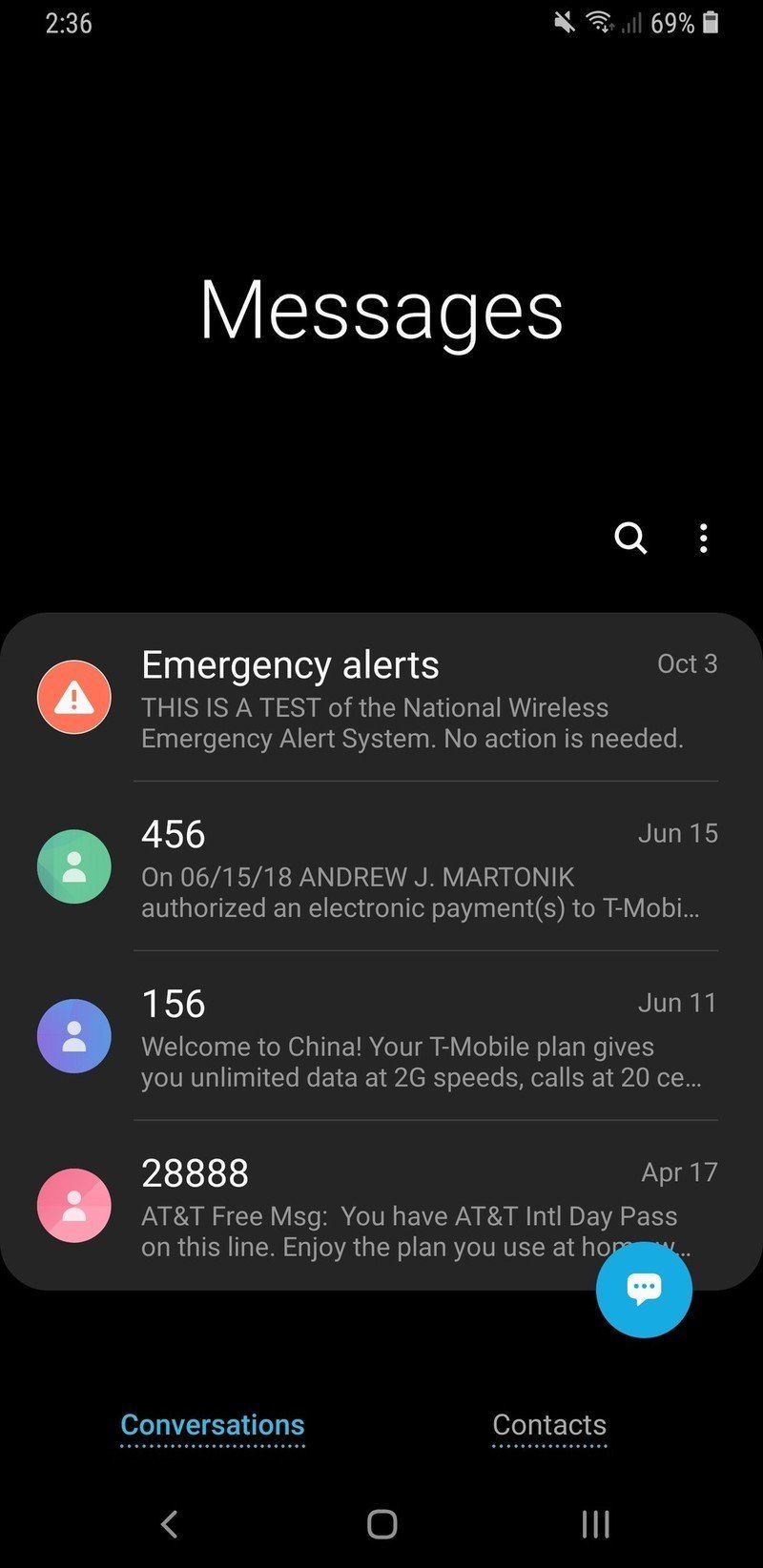Viewport: 763px width, 1568px height.
Task: Tap the Back navigation button
Action: [x=169, y=1524]
